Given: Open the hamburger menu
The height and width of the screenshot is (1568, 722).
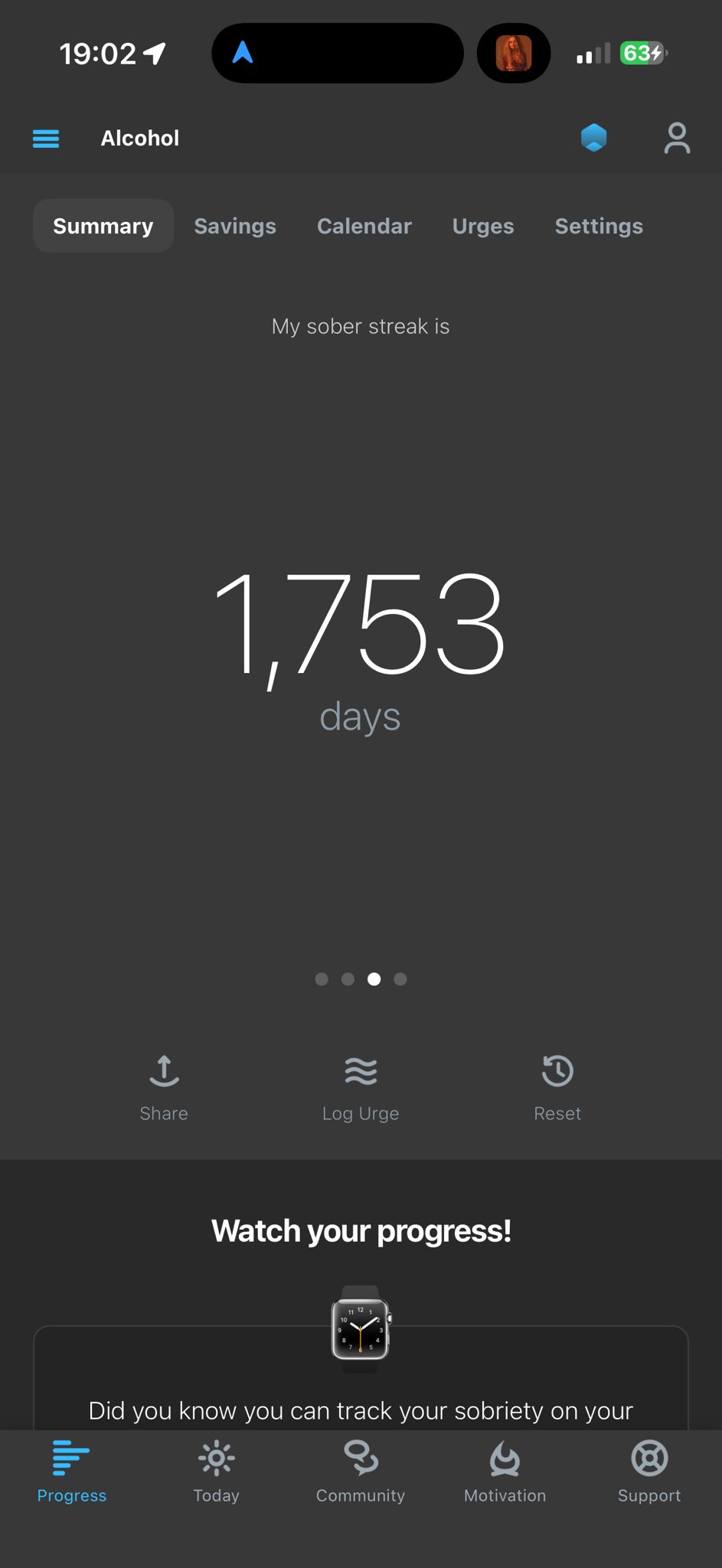Looking at the screenshot, I should tap(46, 139).
